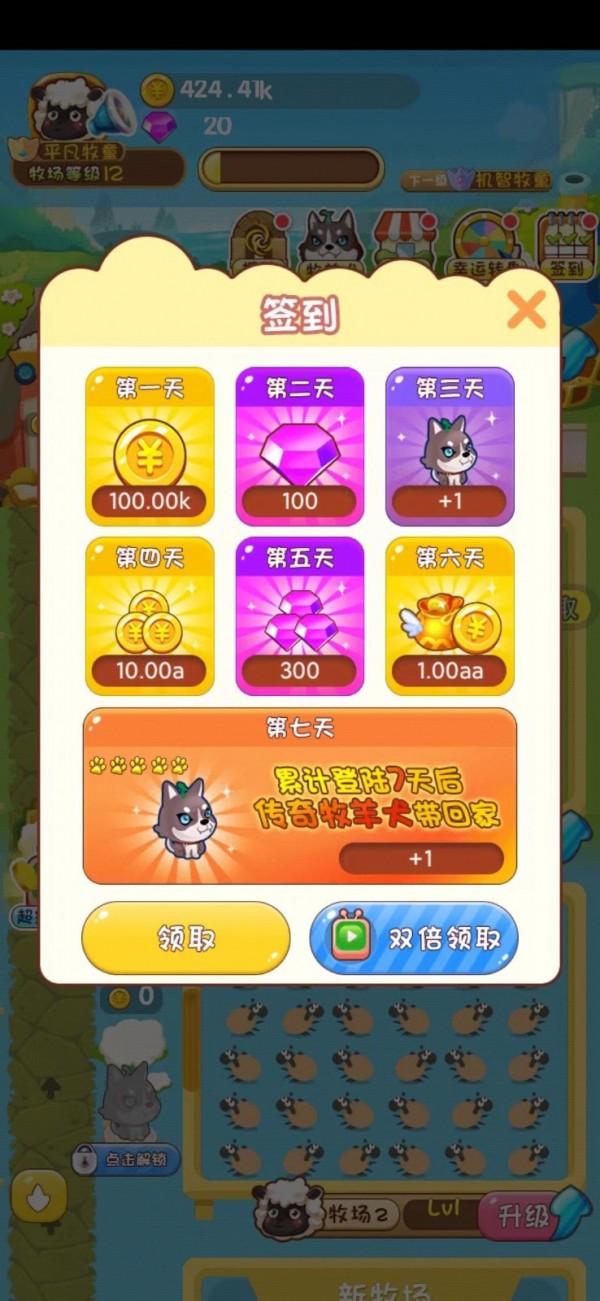Select the 第五天 300 gems reward

click(299, 616)
